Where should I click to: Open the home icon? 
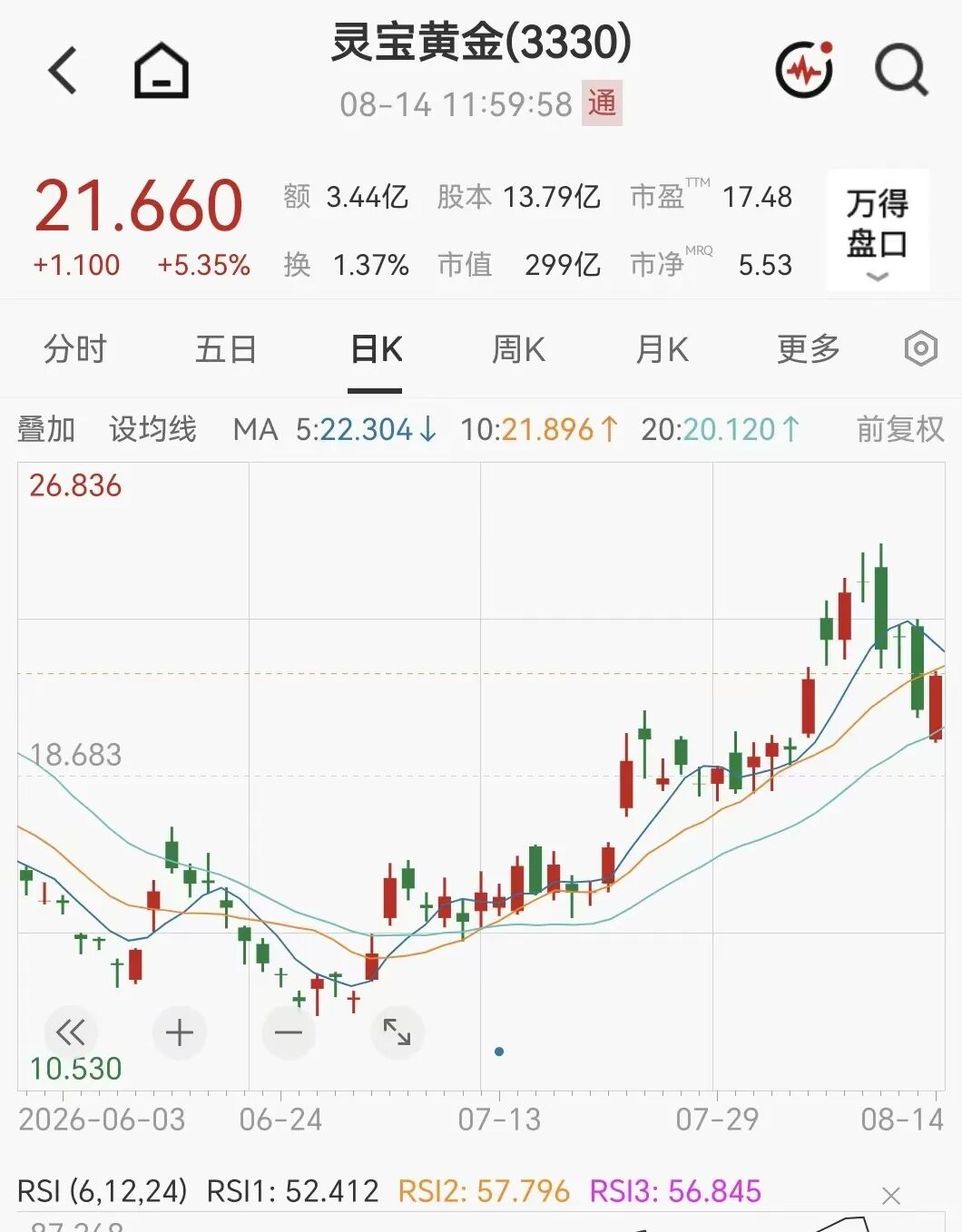coord(161,70)
